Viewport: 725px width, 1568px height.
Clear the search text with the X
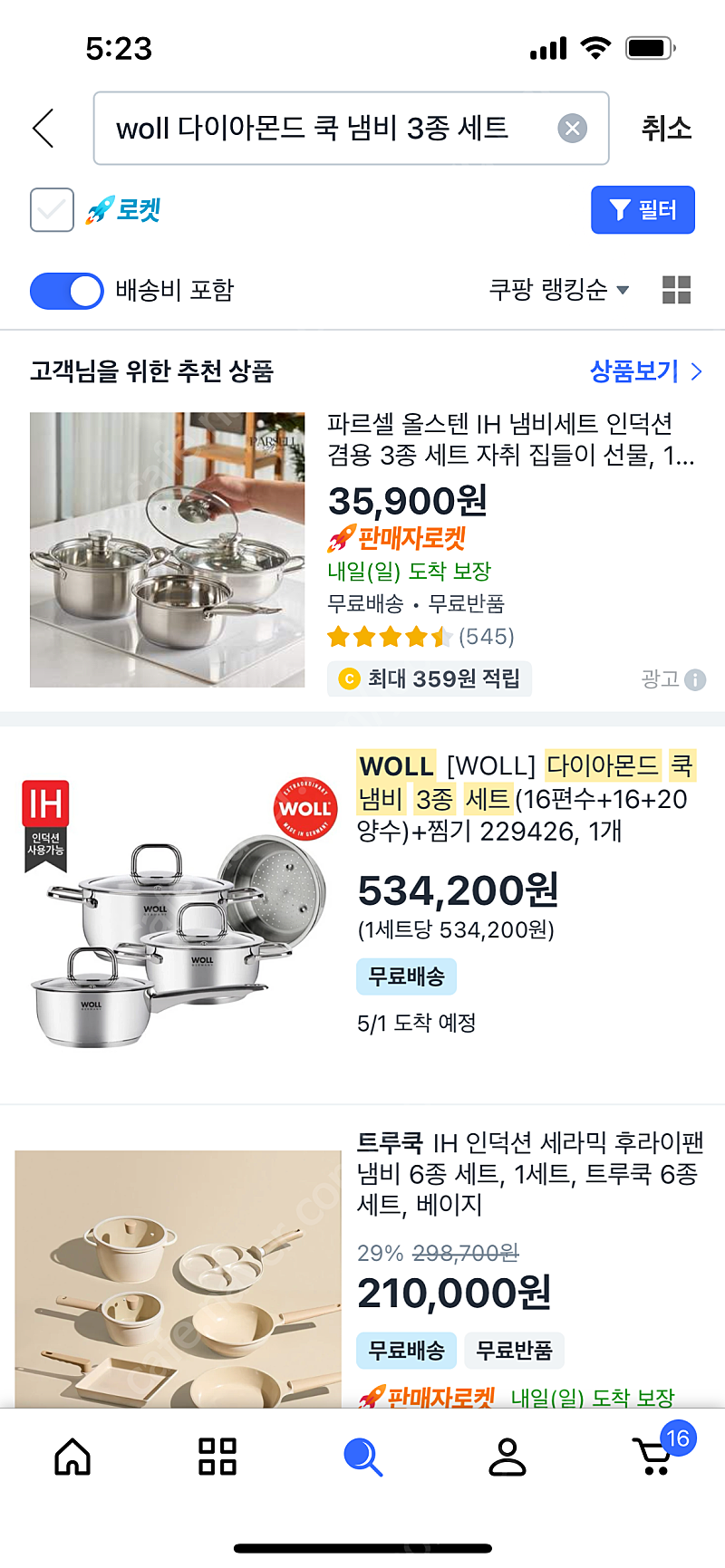(572, 129)
